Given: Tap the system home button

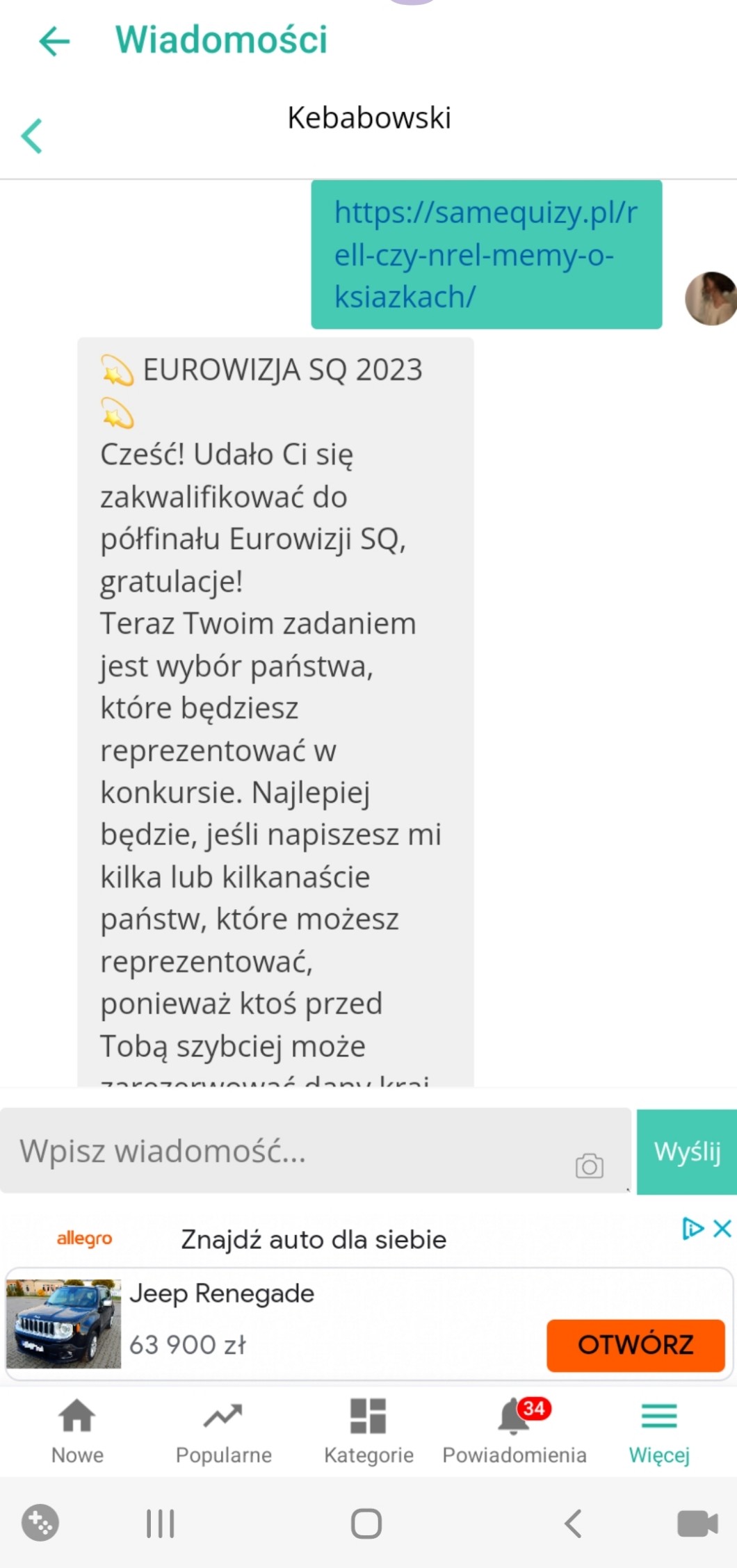Looking at the screenshot, I should click(366, 1524).
